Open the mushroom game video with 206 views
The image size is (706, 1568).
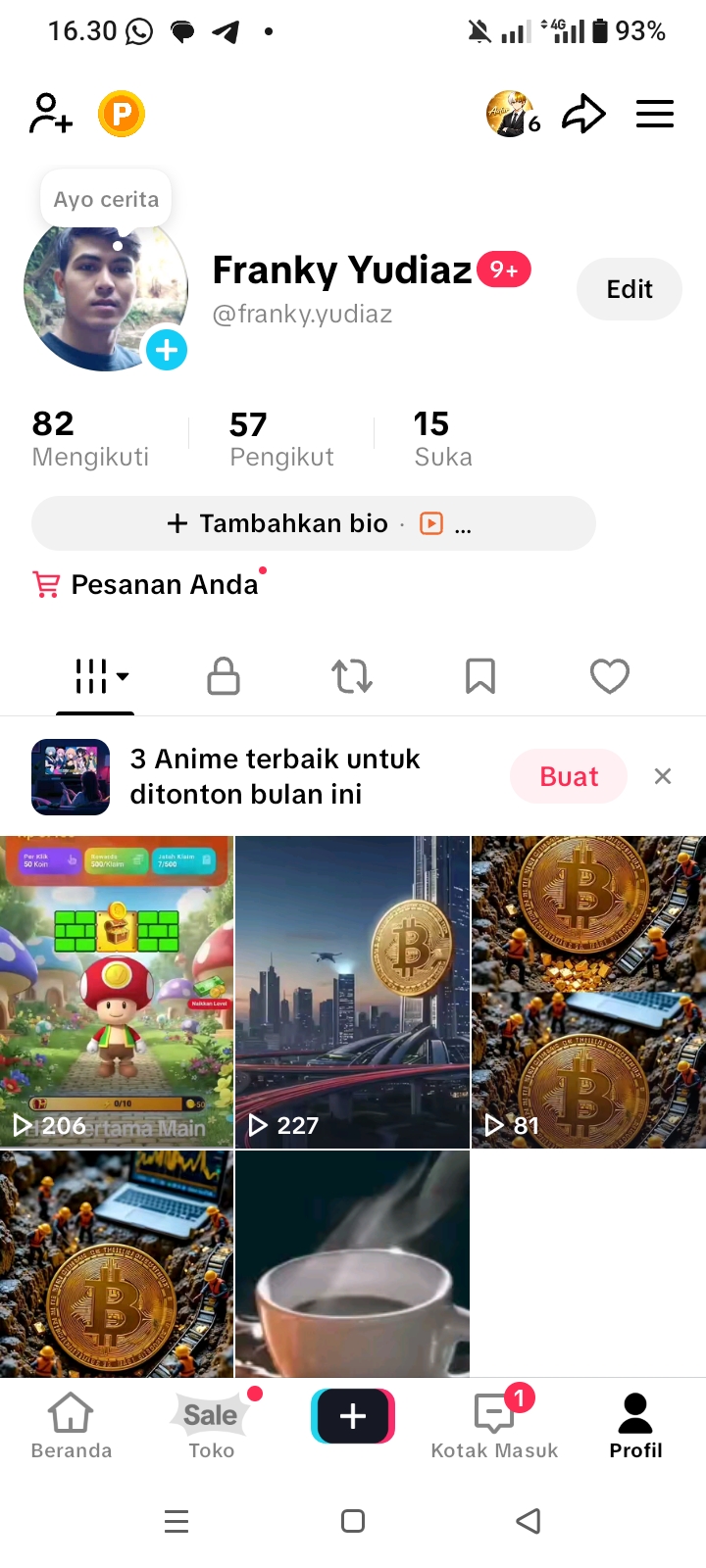117,991
